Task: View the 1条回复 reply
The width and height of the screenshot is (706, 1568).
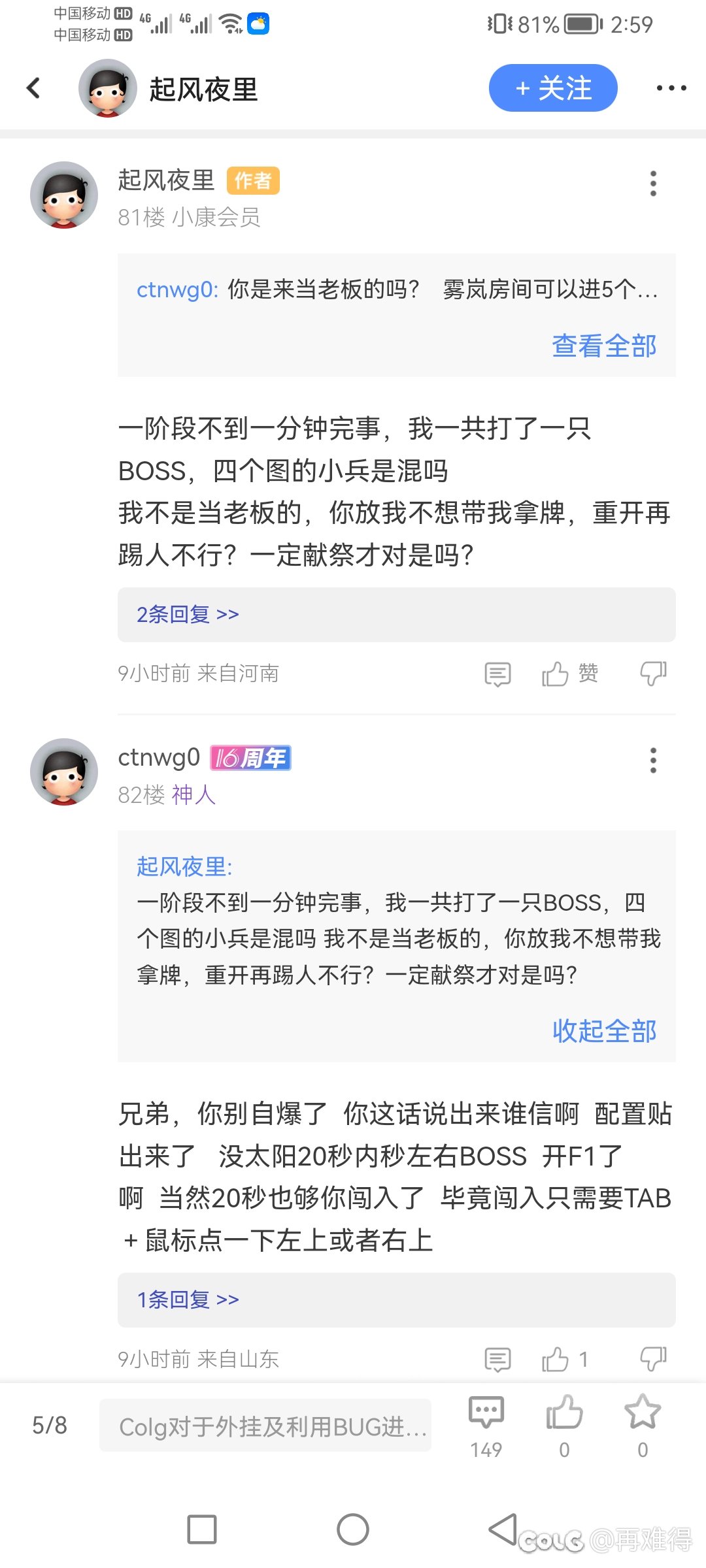Action: pos(188,1299)
